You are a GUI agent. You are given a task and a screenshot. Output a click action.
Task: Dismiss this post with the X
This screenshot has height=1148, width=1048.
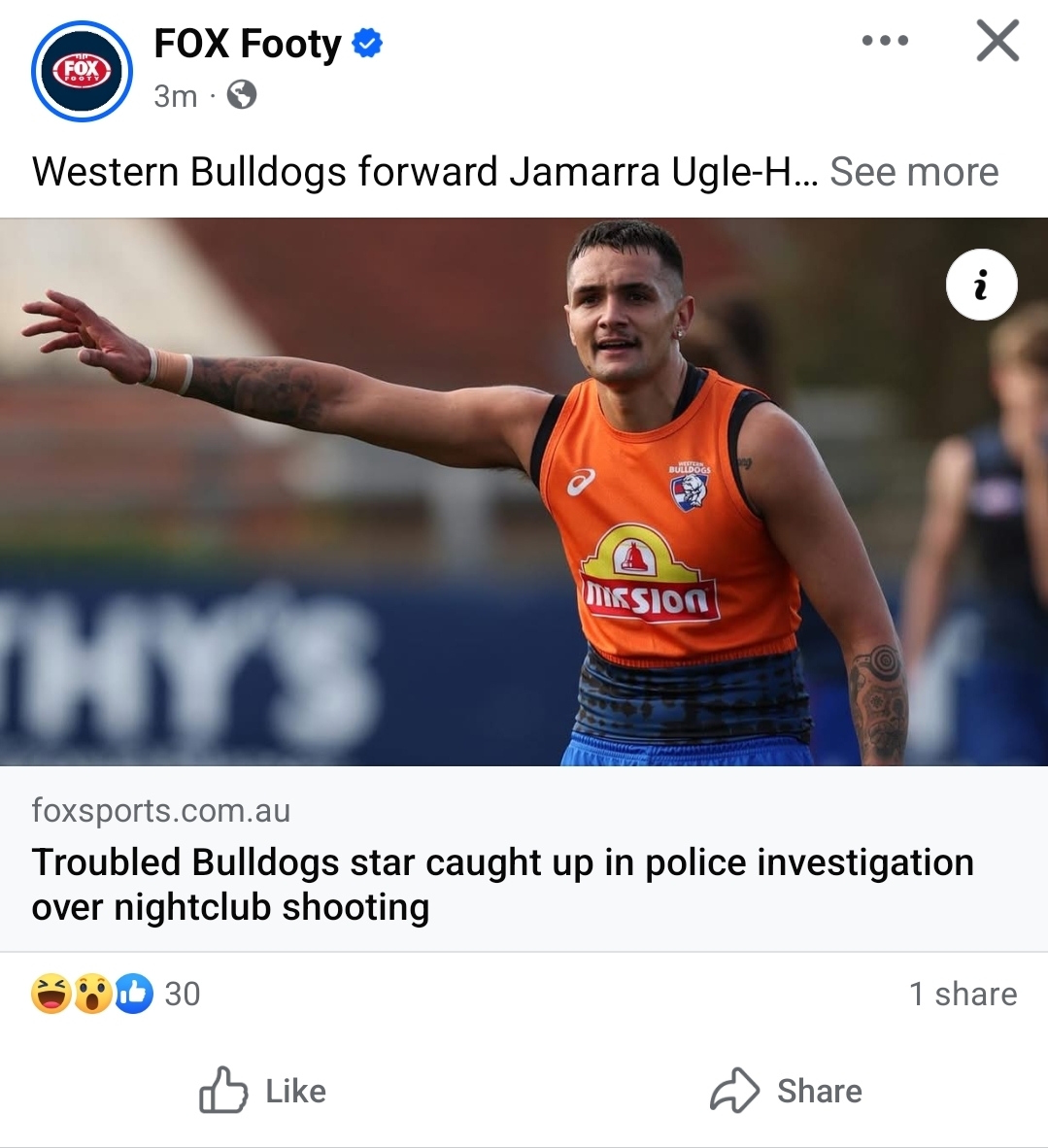[997, 41]
